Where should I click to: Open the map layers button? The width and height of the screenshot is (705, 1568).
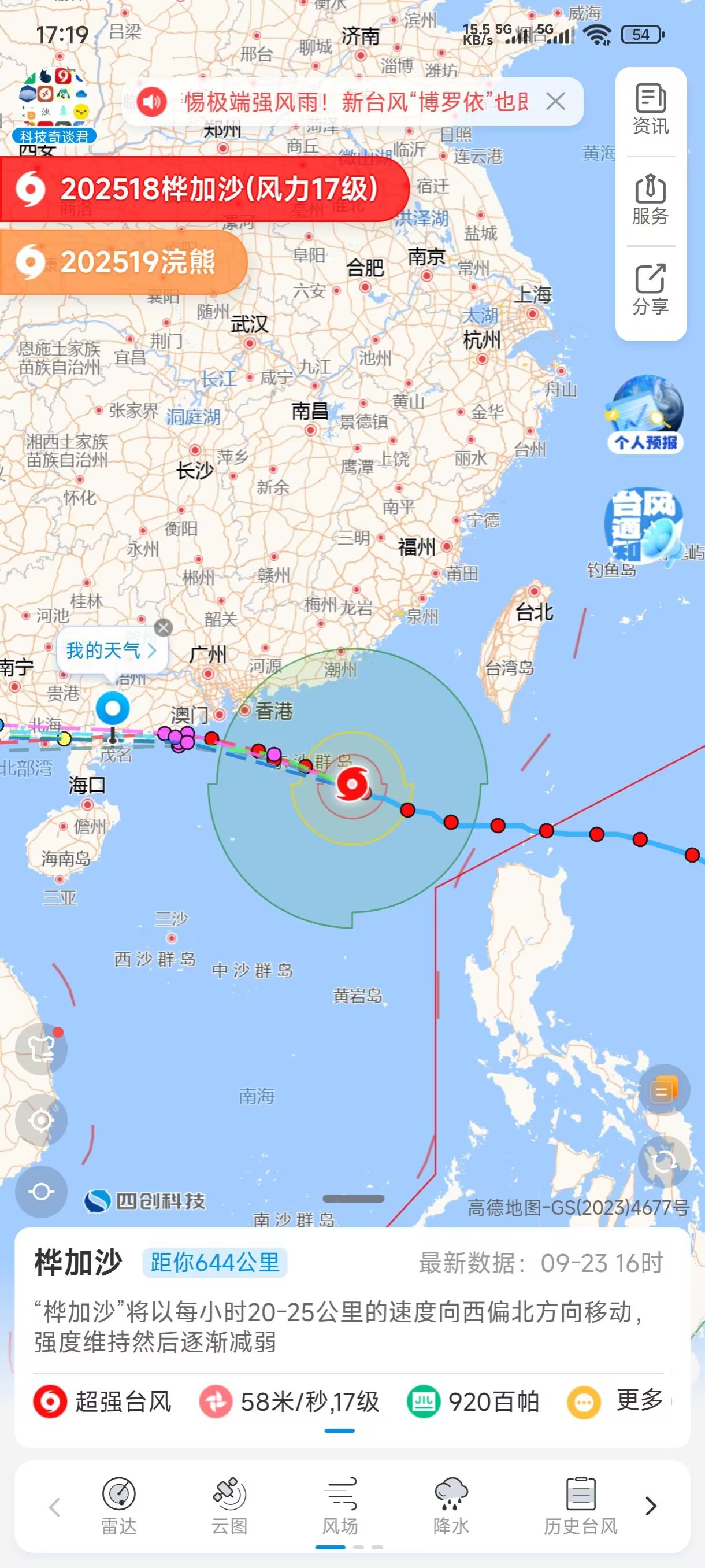[x=663, y=1090]
